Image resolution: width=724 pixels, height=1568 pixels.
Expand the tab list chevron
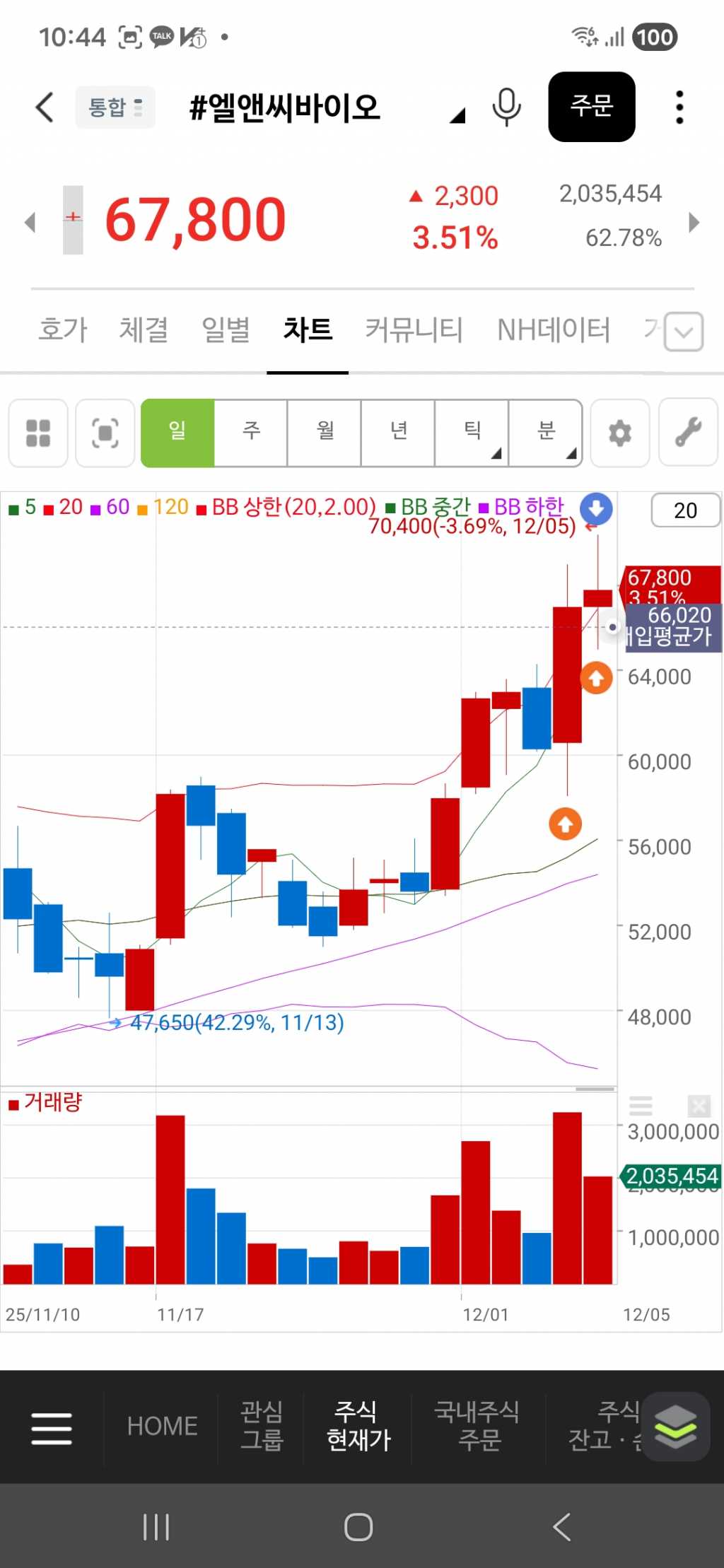point(684,332)
